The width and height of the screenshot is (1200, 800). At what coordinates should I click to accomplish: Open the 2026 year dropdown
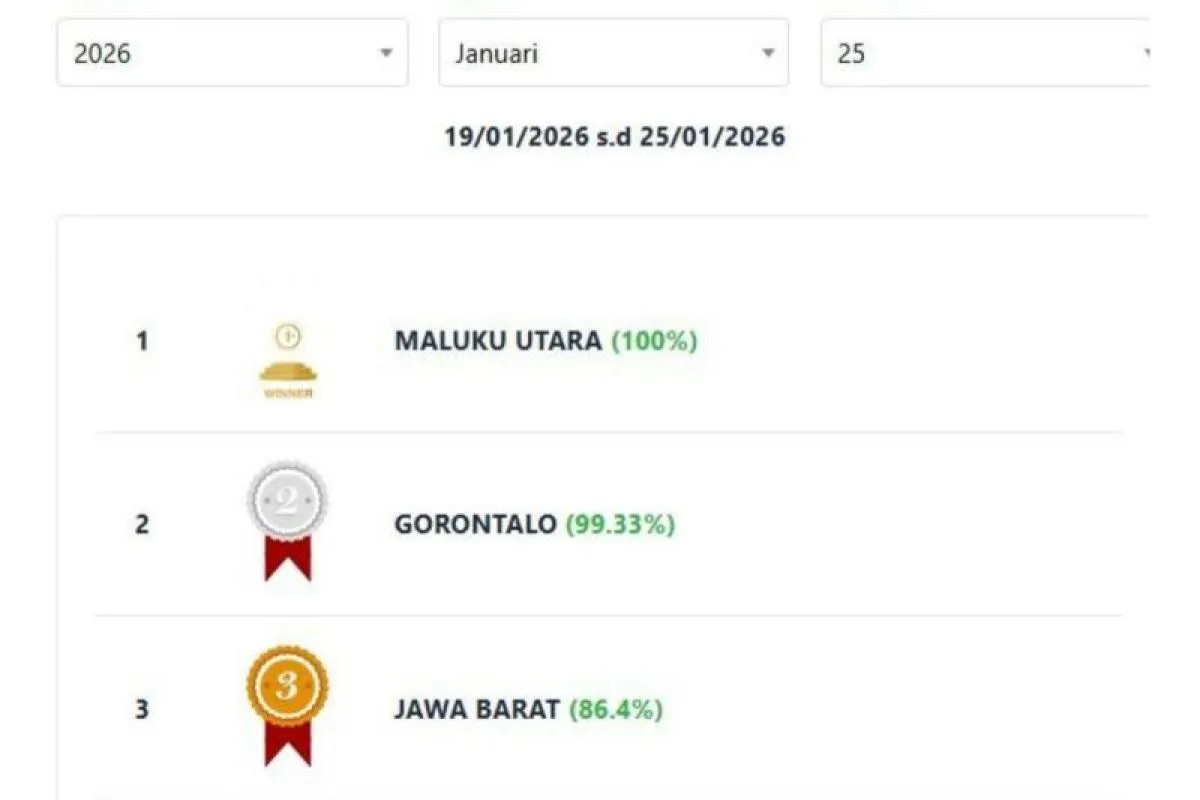(x=232, y=53)
